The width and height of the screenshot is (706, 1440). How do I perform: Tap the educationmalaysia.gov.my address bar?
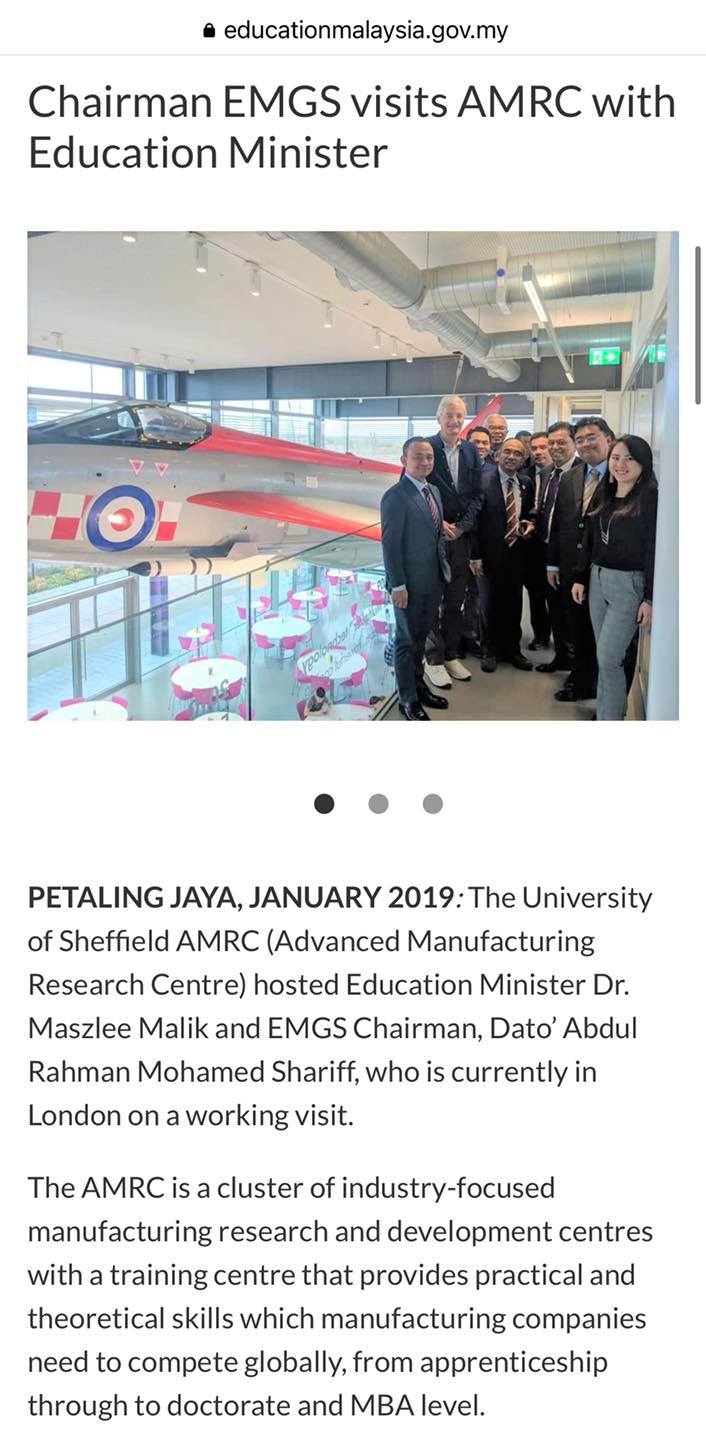point(355,30)
